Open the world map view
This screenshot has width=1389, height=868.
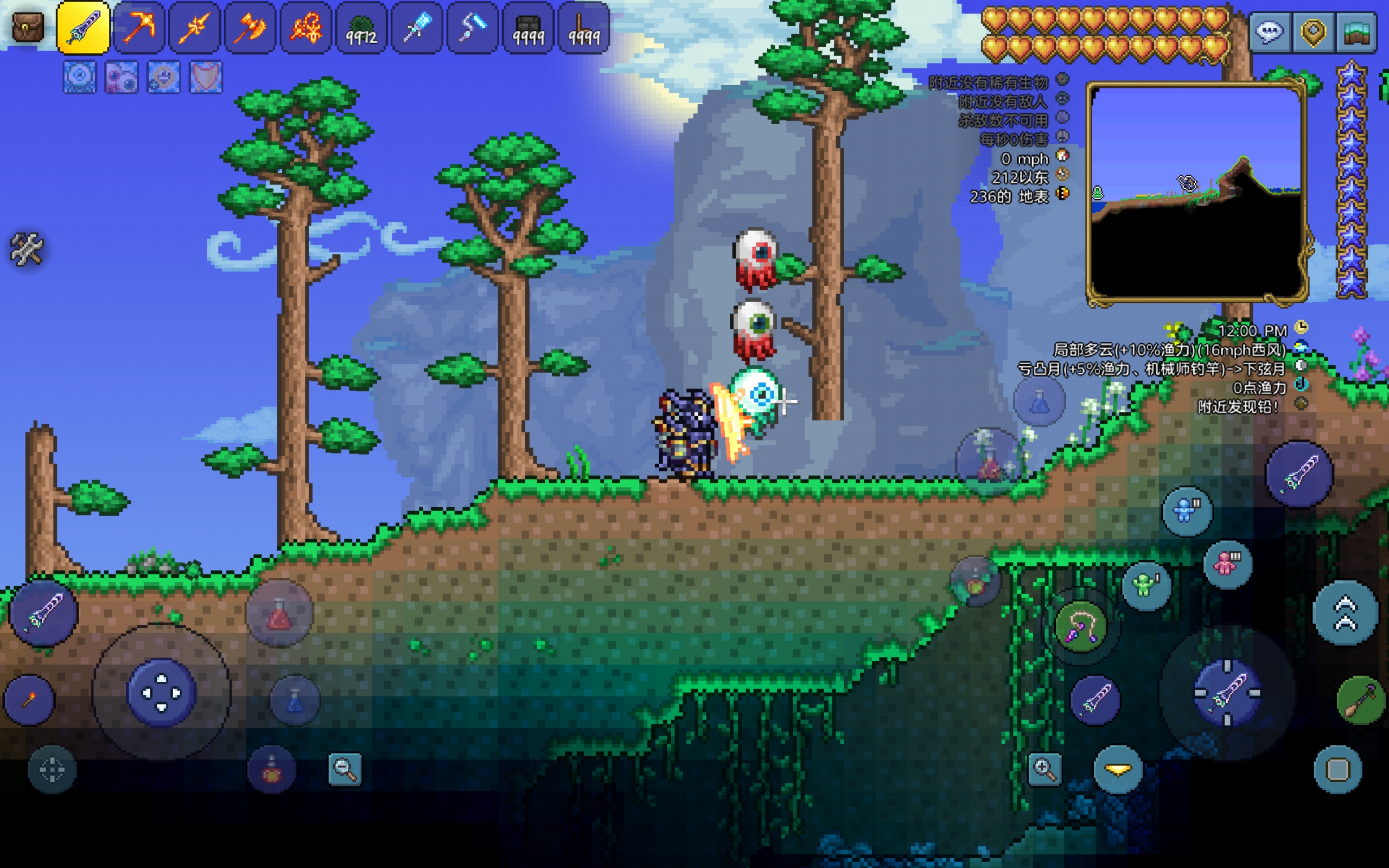(x=1357, y=31)
